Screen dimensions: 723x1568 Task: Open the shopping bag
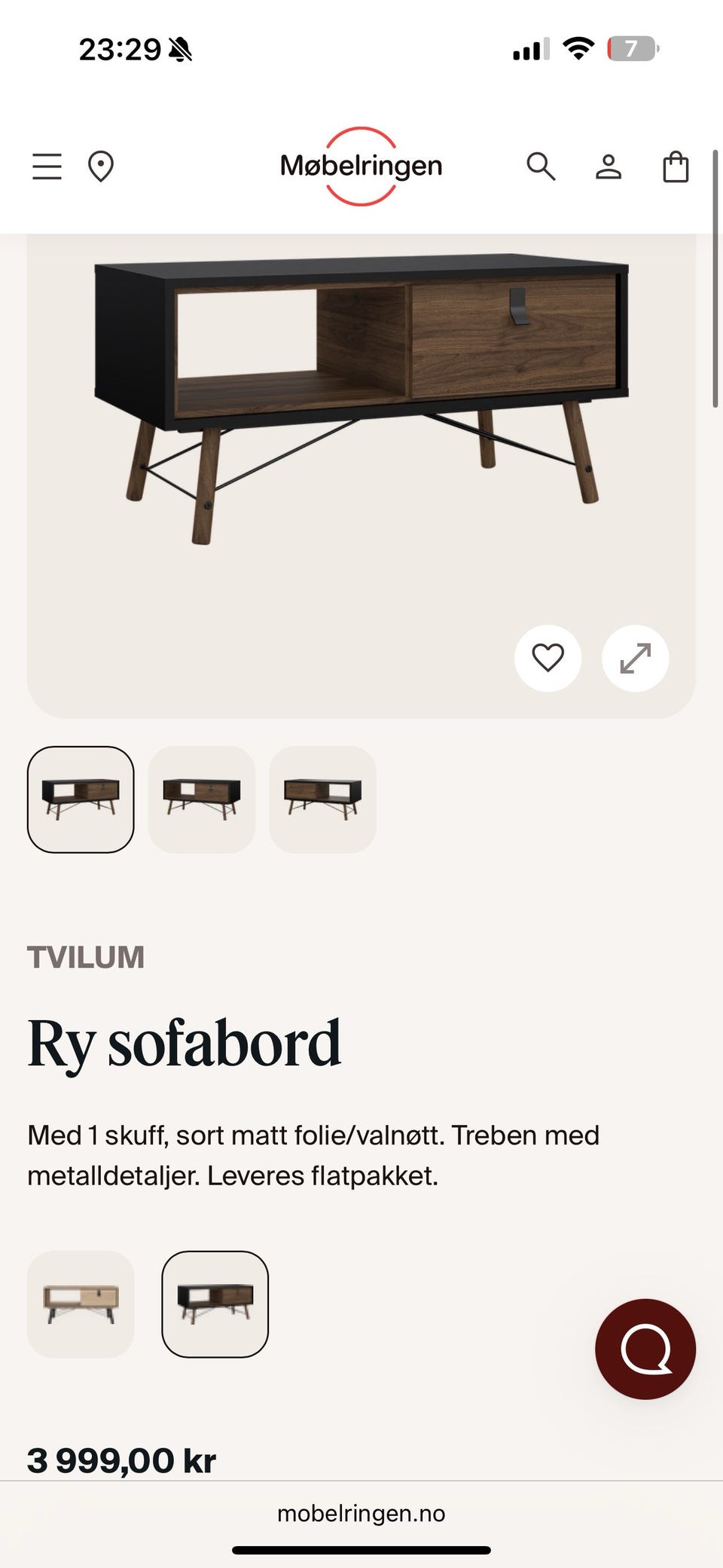pos(676,167)
